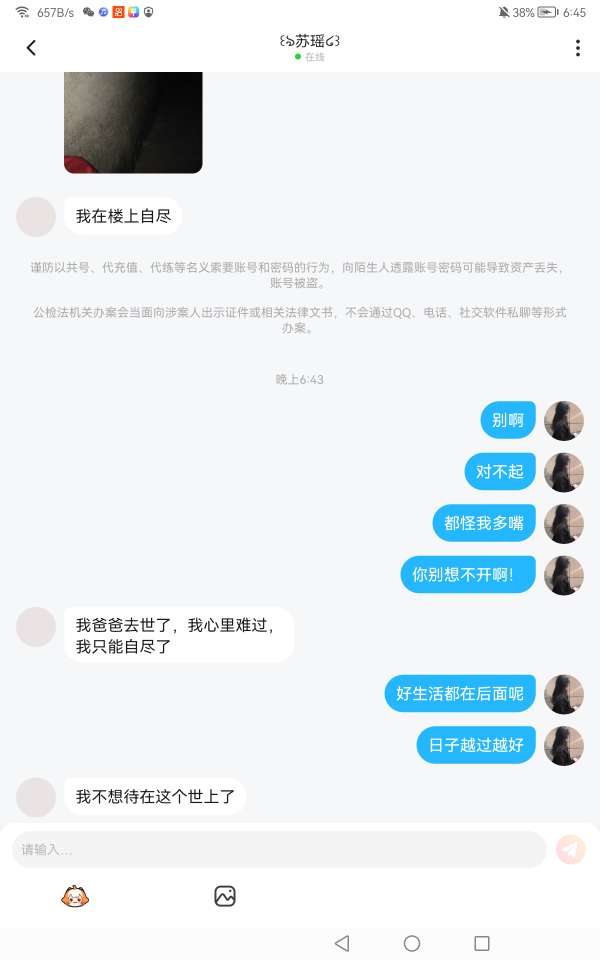Open the emoji sticker picker
This screenshot has height=960, width=600.
coord(75,897)
